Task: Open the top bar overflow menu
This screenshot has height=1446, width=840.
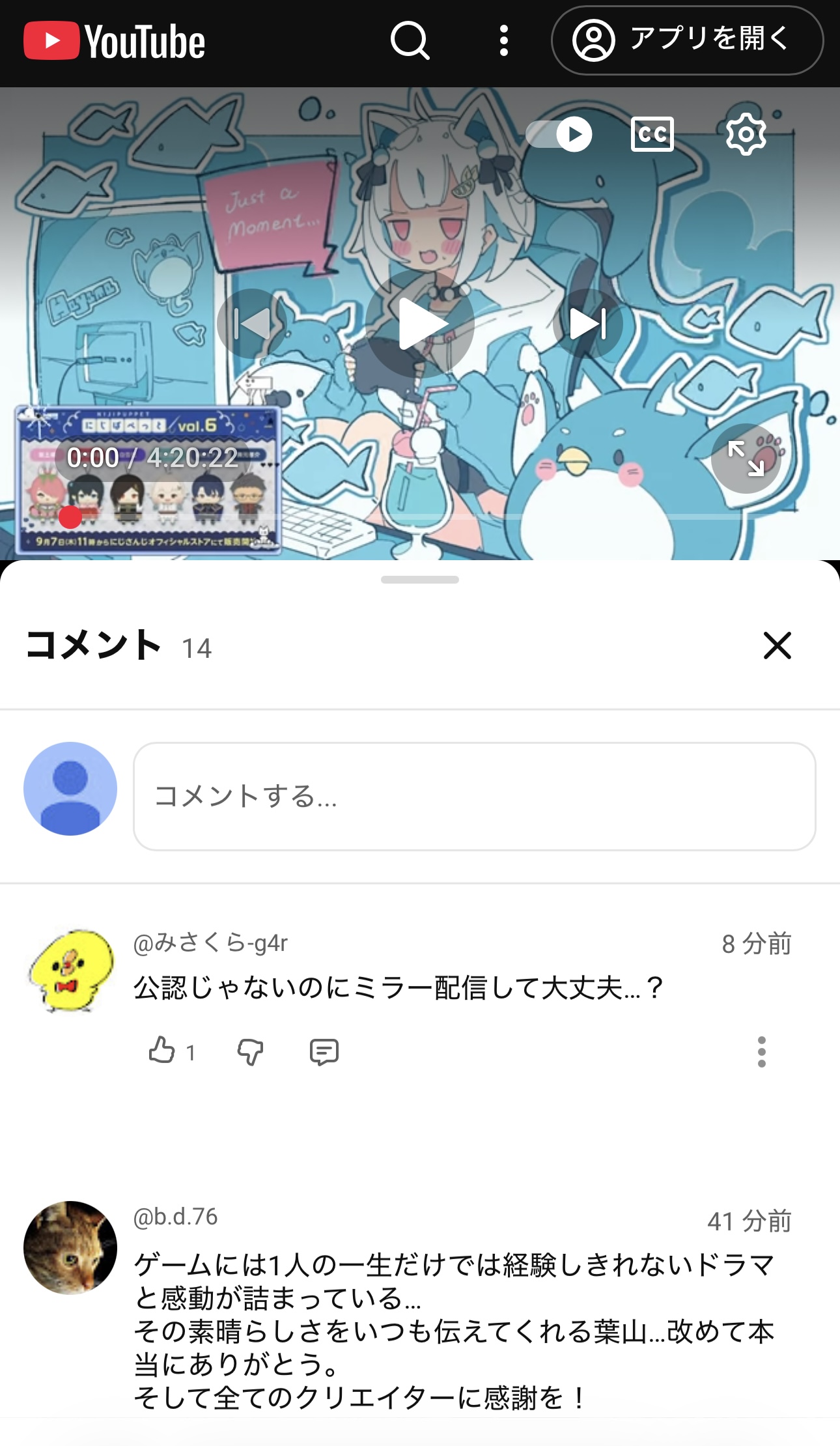Action: [x=503, y=40]
